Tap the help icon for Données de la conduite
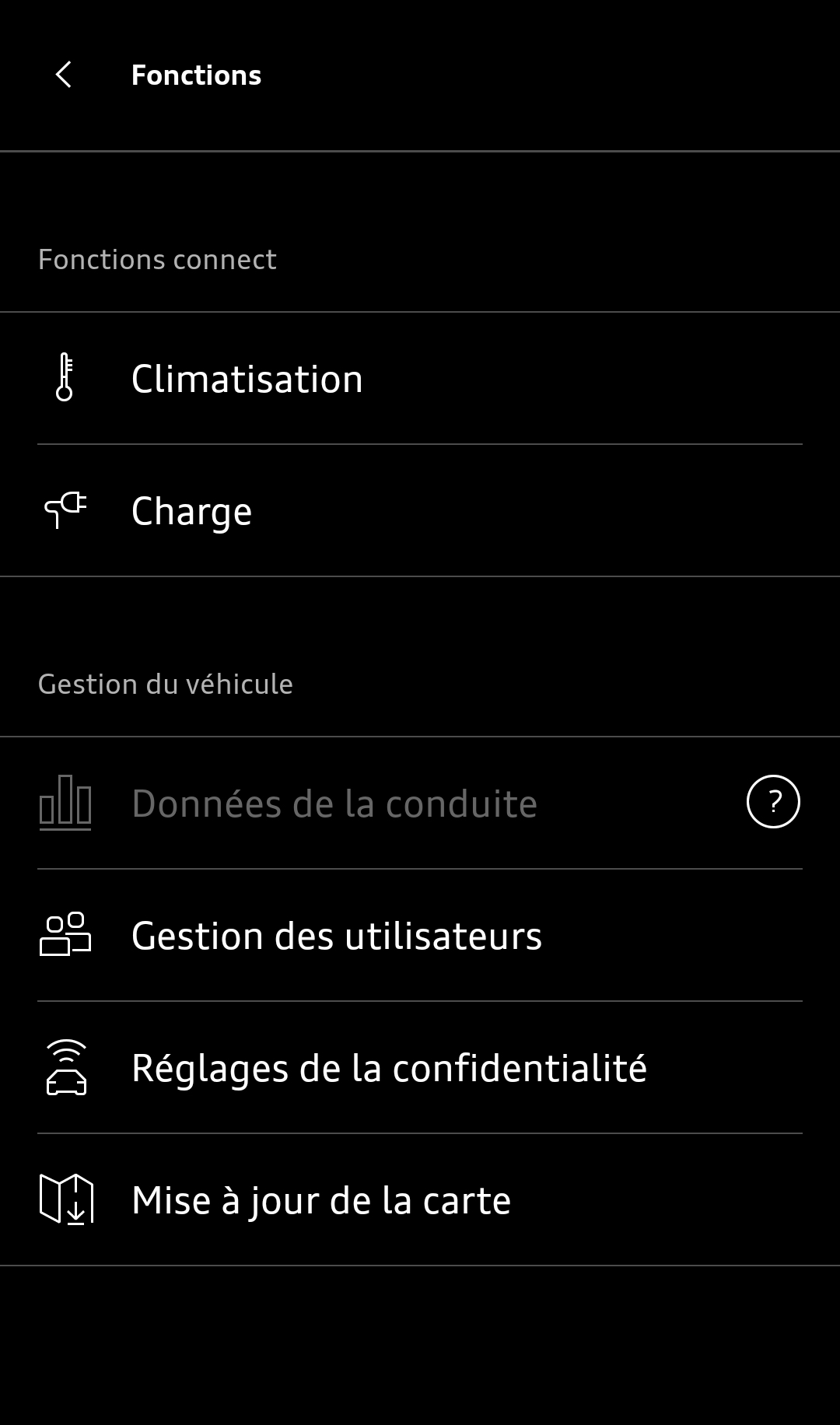The height and width of the screenshot is (1425, 840). click(773, 802)
